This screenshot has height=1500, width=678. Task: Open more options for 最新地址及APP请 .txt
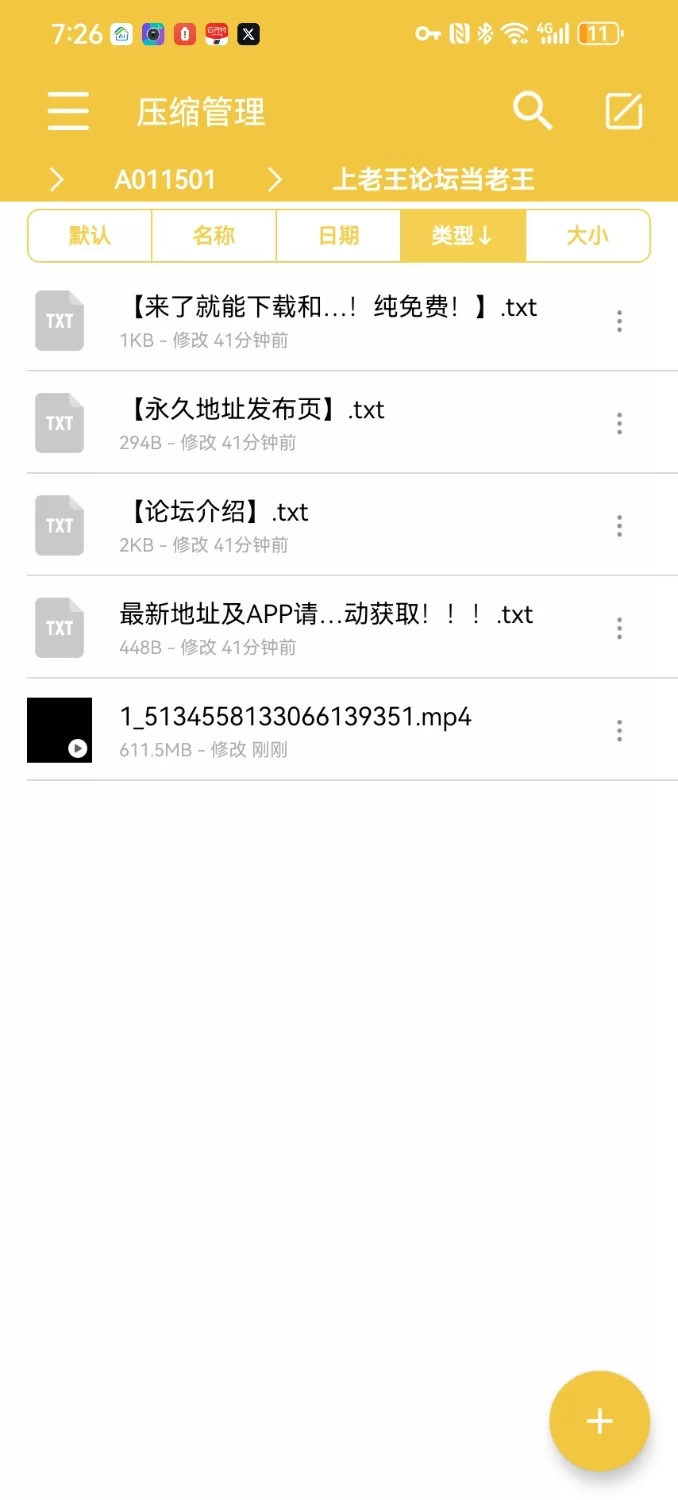point(620,628)
